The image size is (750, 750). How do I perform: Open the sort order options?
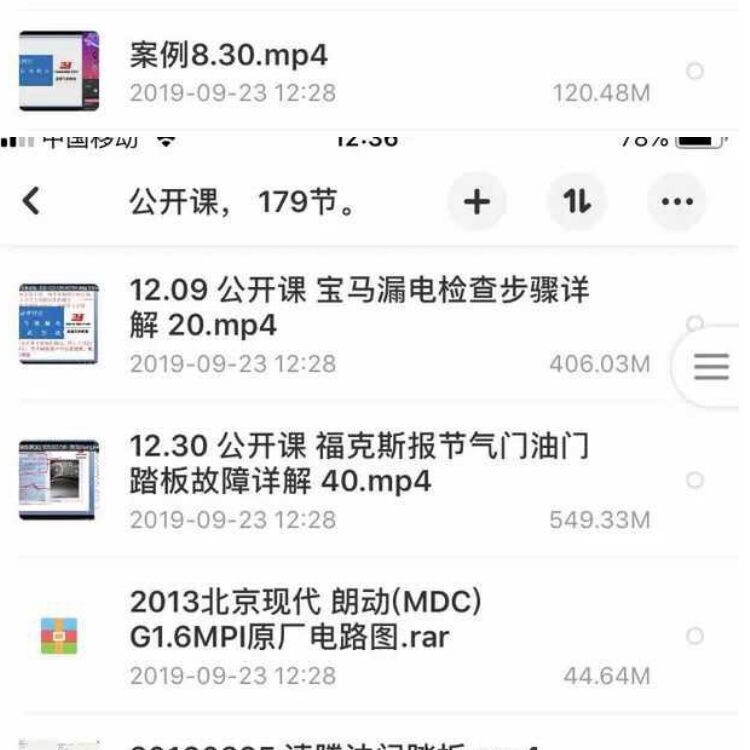577,201
